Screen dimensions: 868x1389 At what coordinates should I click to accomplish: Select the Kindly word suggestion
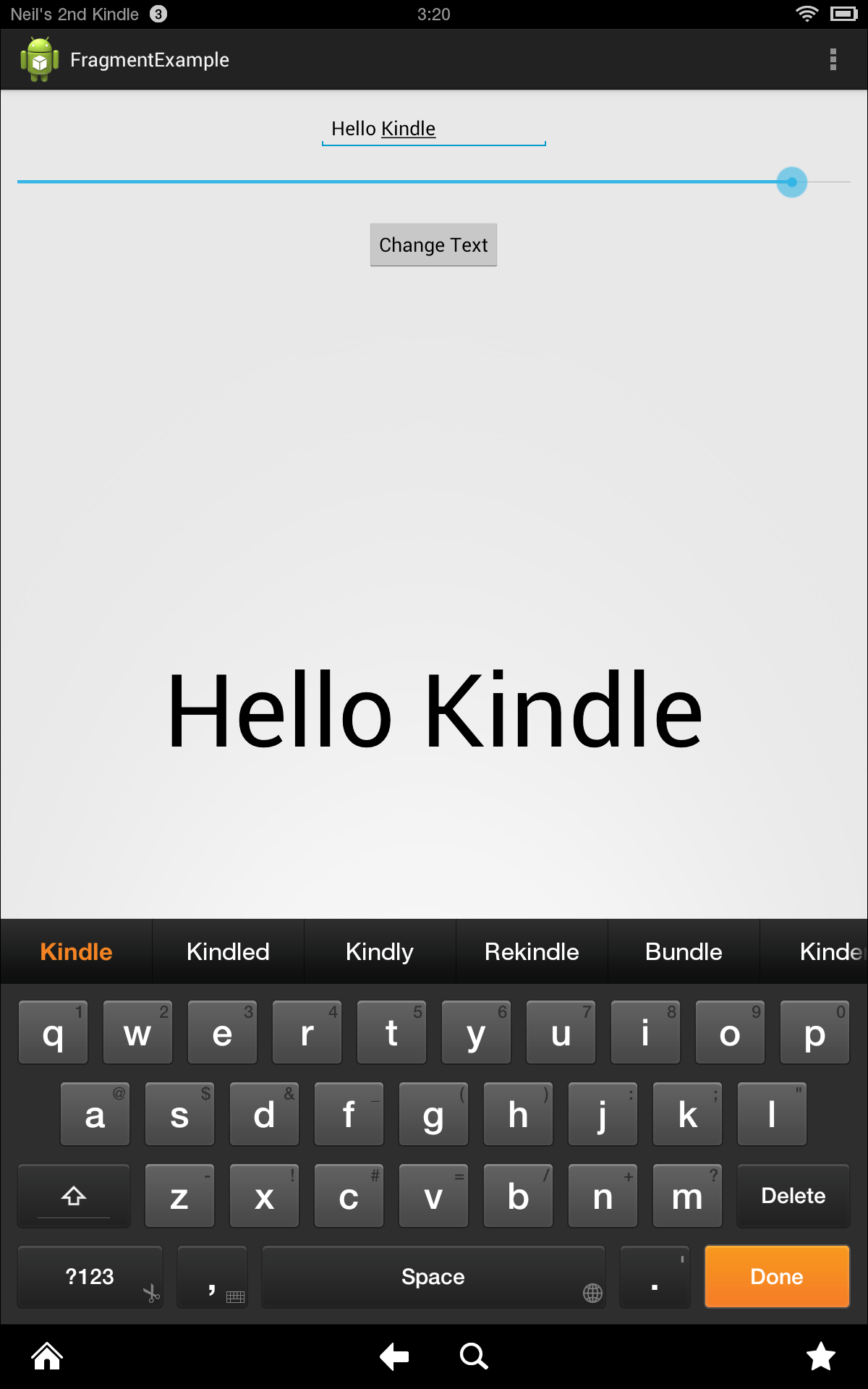pyautogui.click(x=380, y=951)
